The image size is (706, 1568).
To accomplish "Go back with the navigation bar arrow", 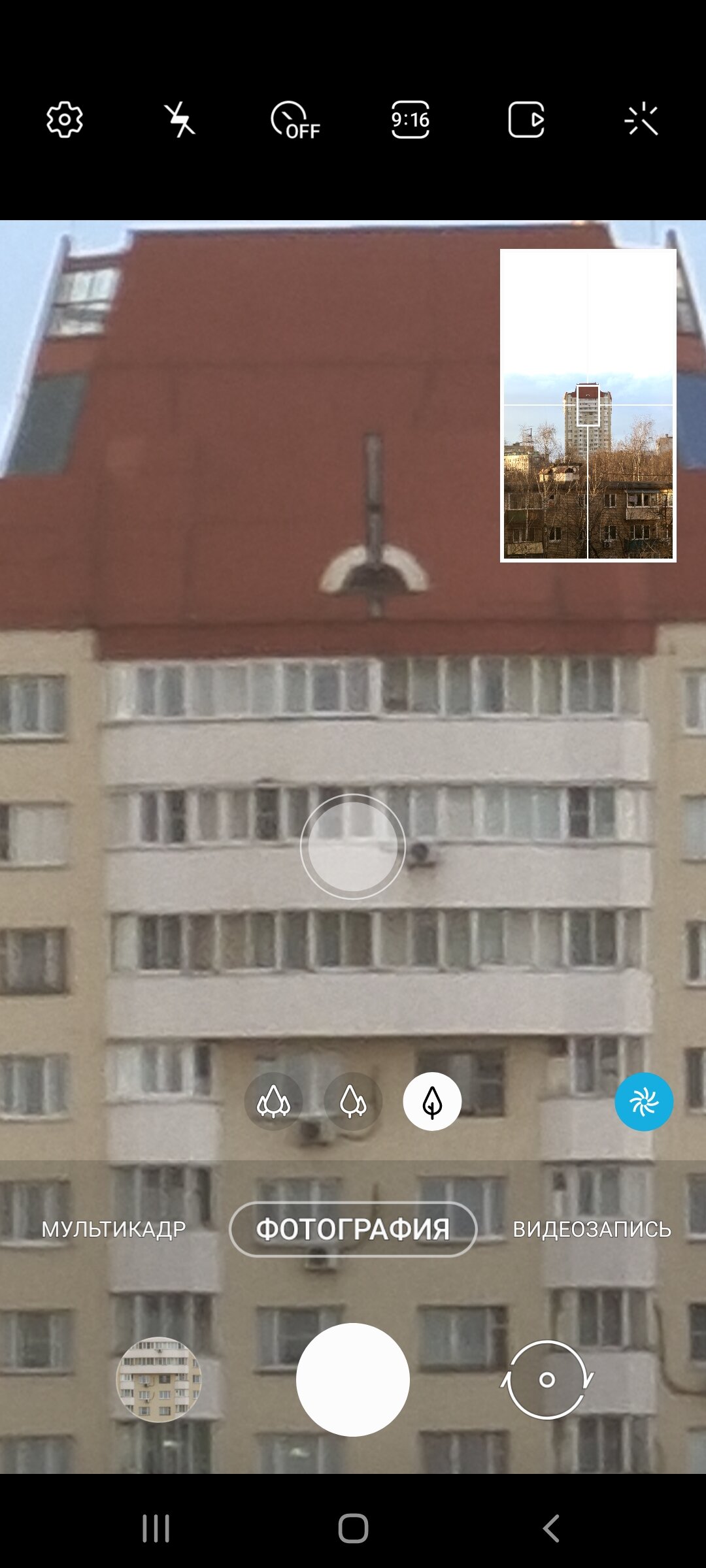I will [x=551, y=1528].
